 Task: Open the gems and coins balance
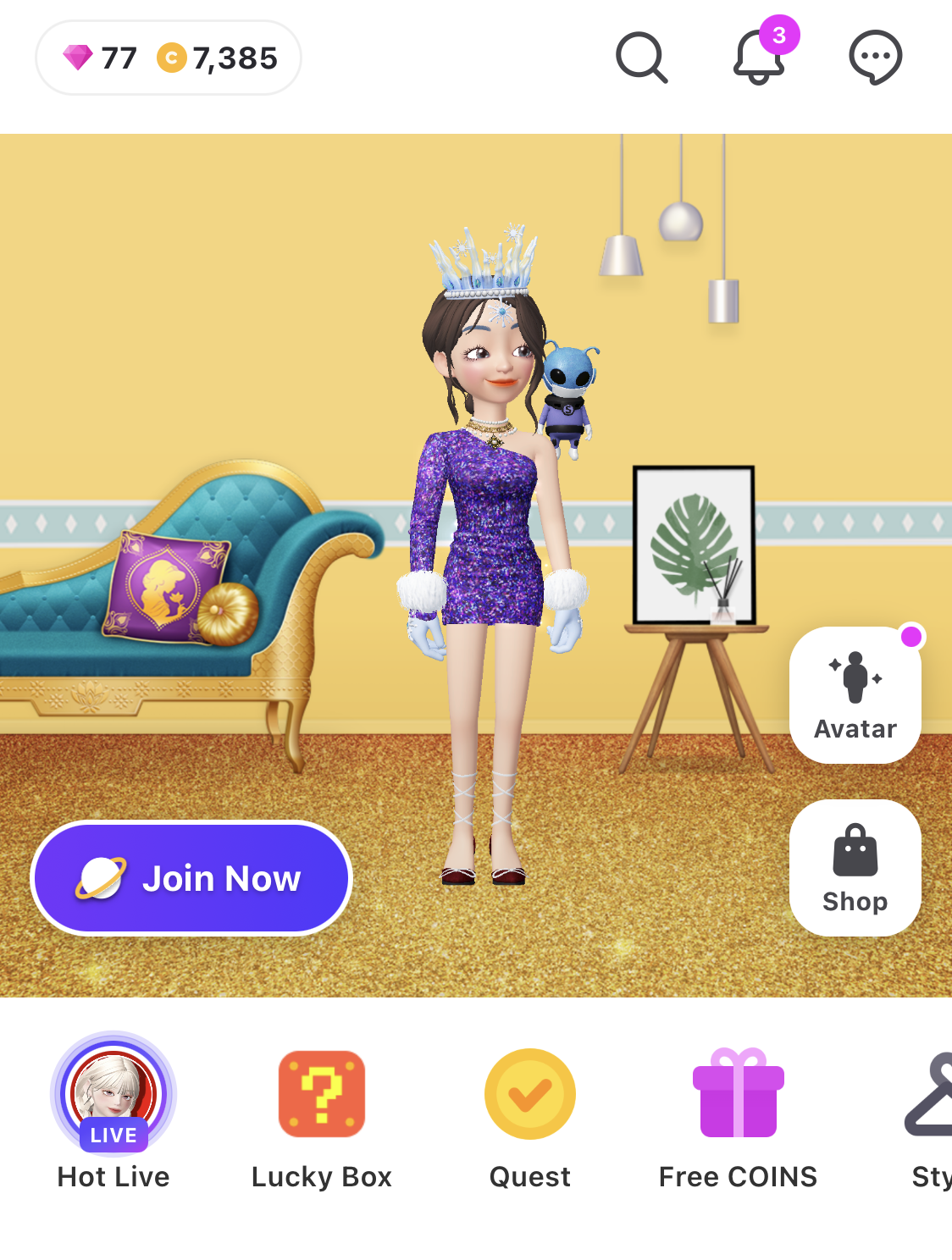tap(169, 58)
